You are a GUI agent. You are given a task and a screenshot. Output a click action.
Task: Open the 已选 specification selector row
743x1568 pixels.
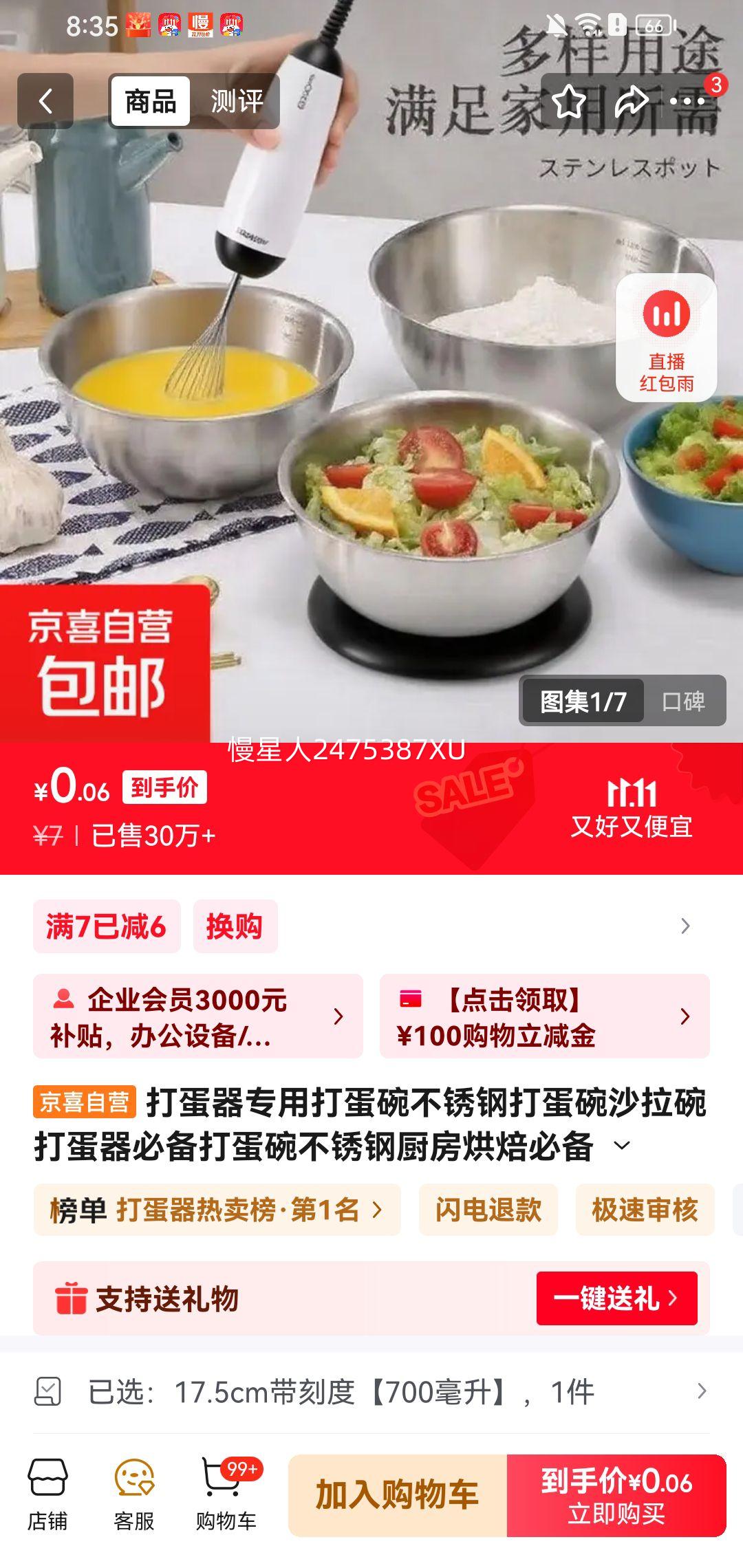click(371, 1392)
